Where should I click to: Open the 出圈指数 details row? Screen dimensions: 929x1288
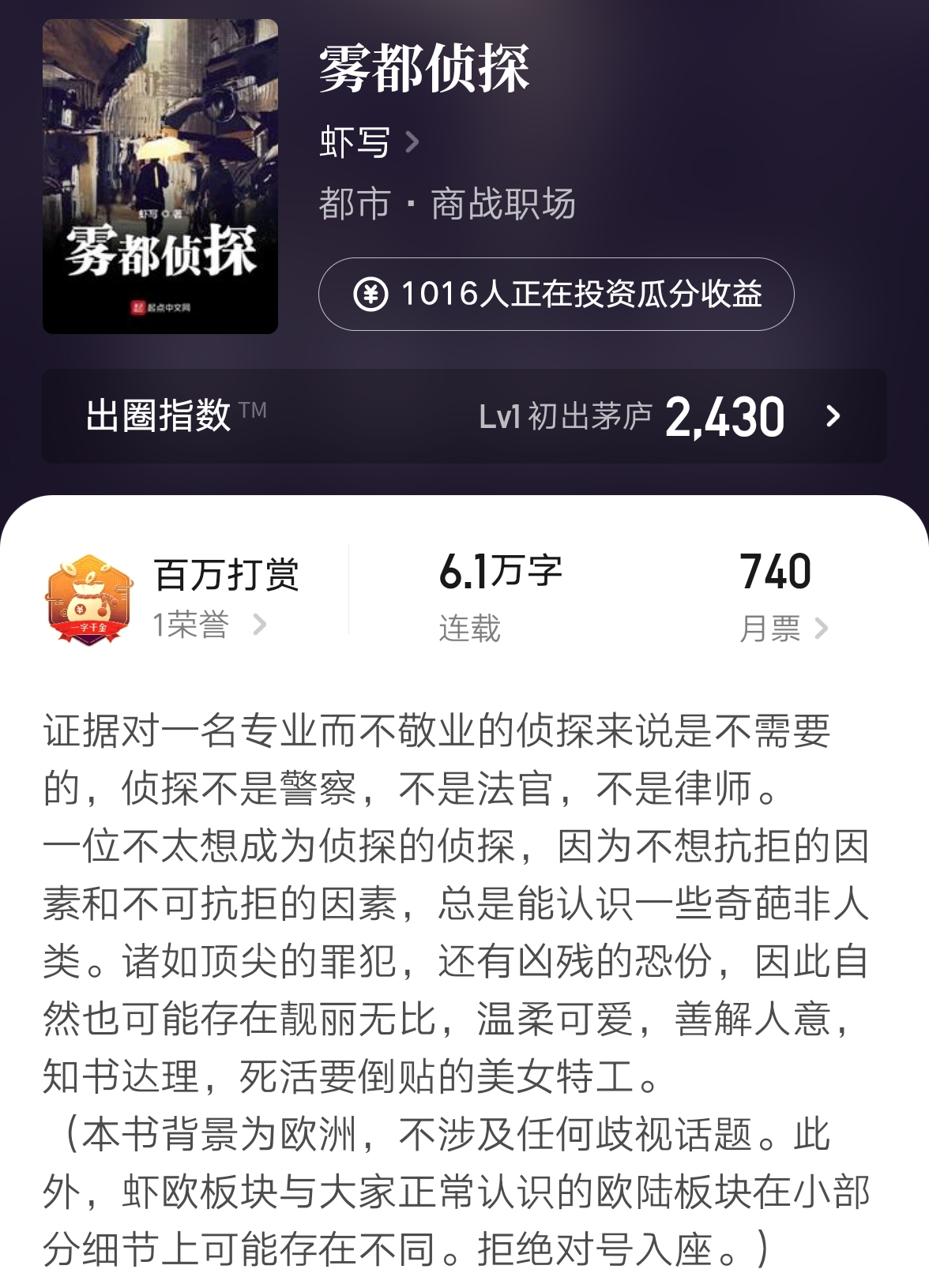[464, 416]
